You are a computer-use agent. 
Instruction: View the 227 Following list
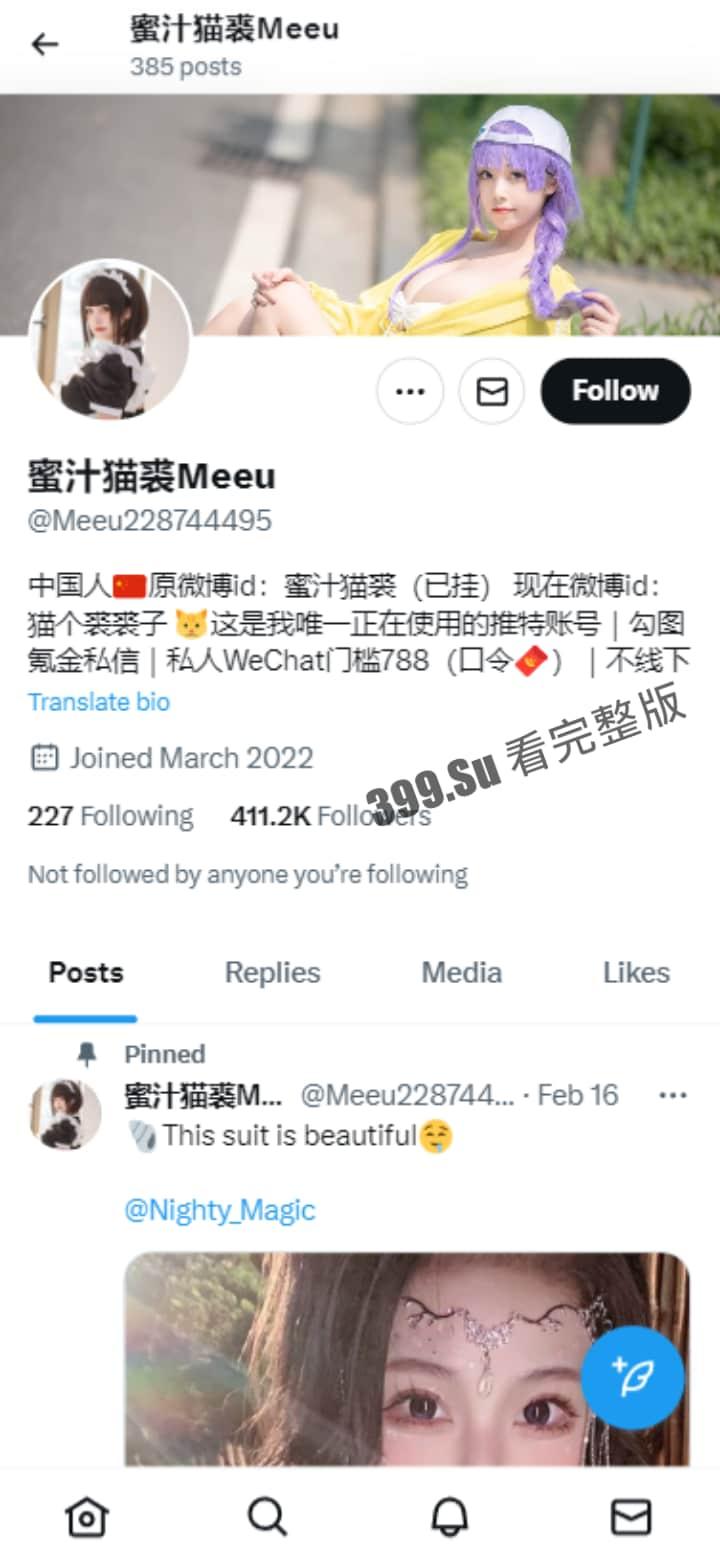110,816
